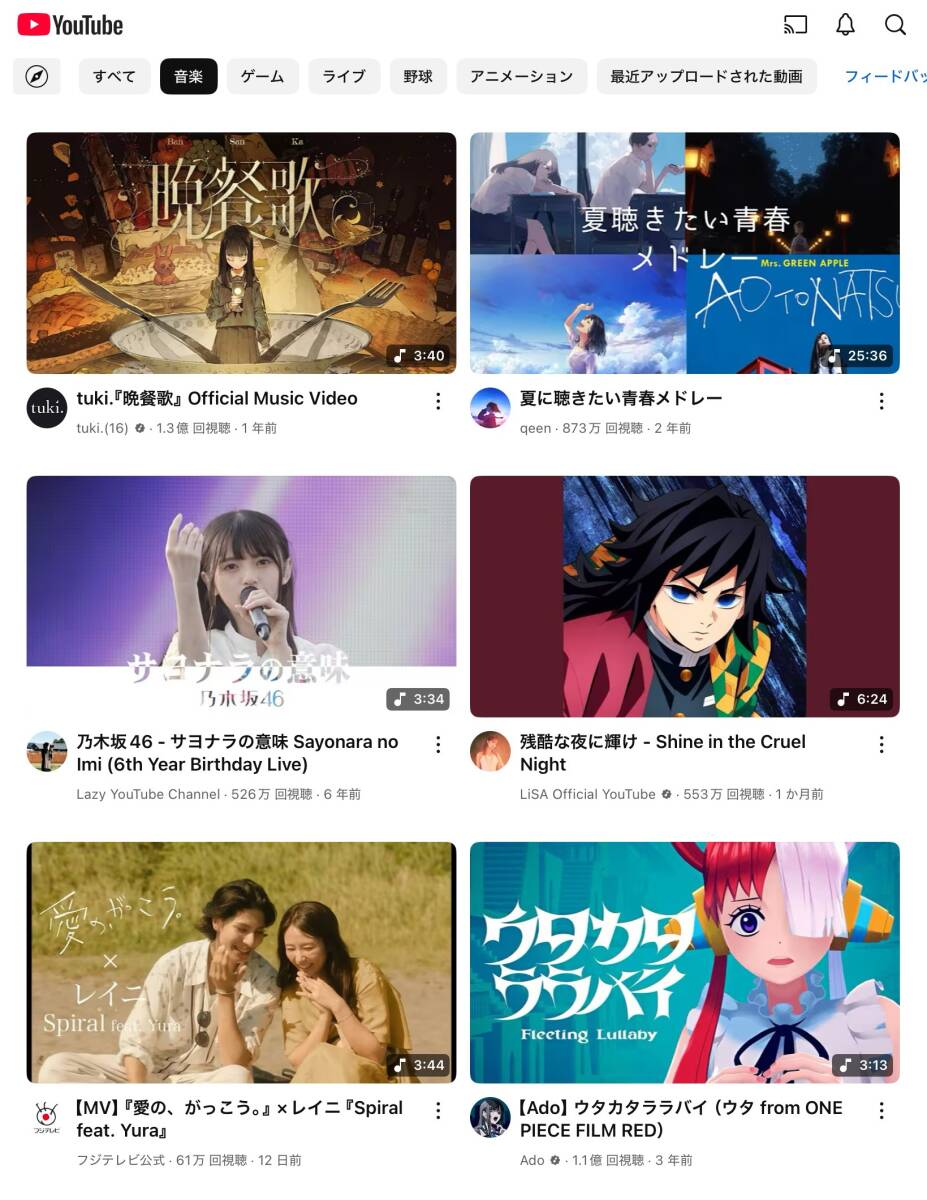927x1200 pixels.
Task: Open more options for Ado ウタカタララバイ
Action: tap(881, 1110)
